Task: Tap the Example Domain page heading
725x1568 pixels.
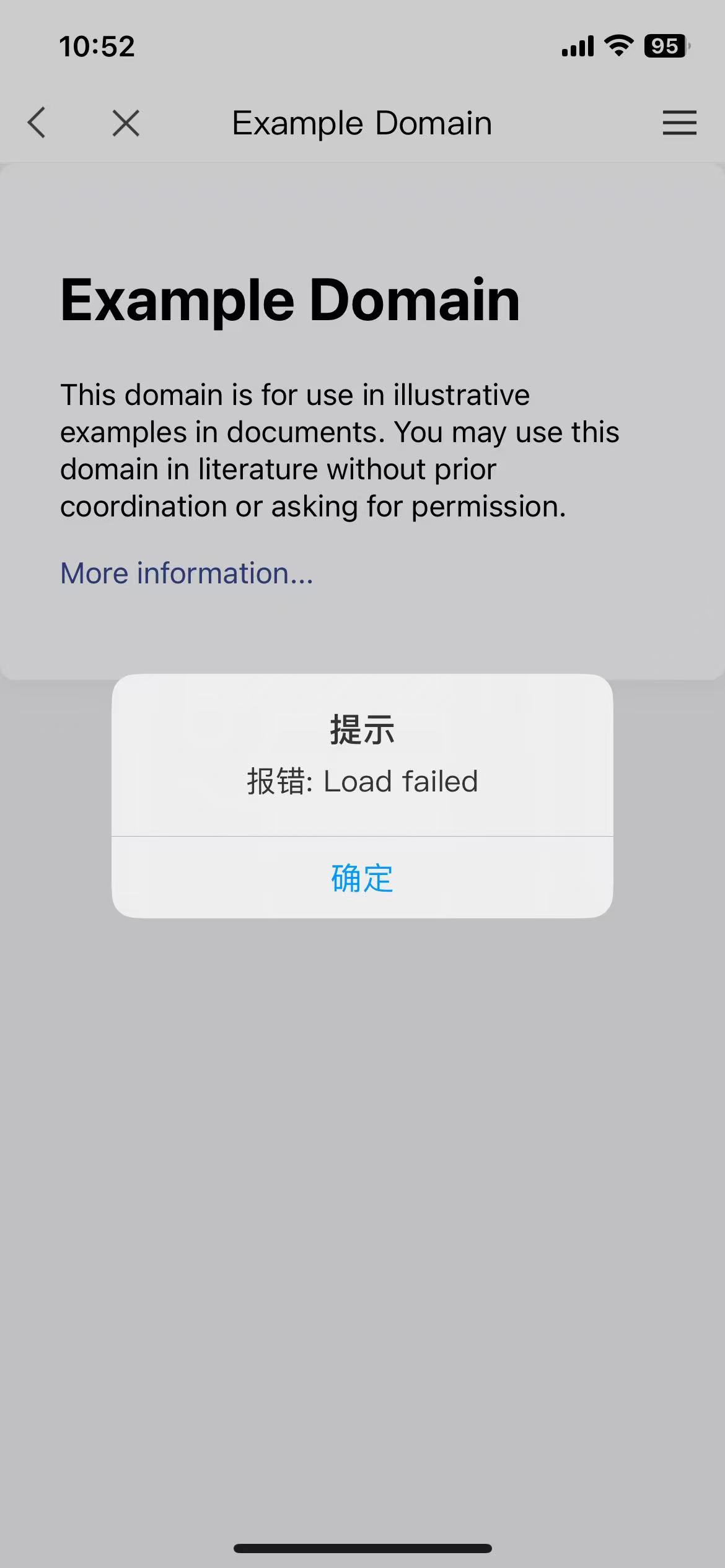Action: [x=289, y=300]
